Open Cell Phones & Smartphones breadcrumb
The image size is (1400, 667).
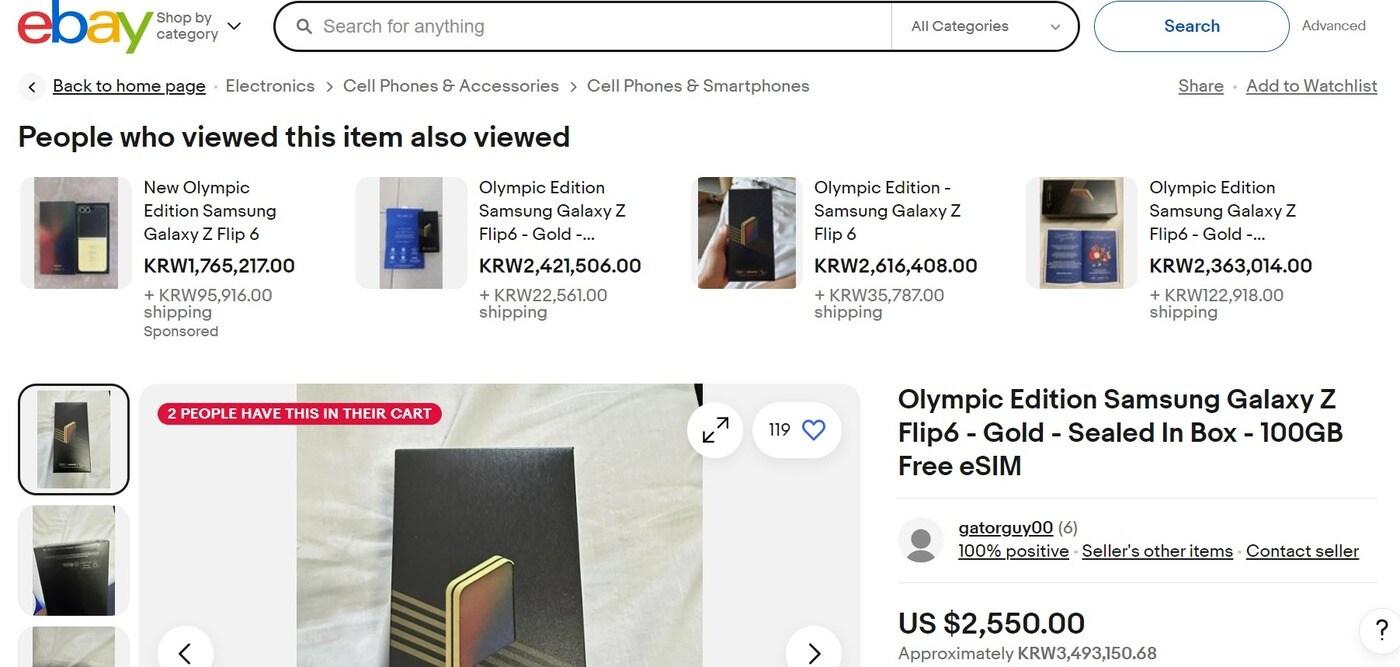click(x=698, y=86)
